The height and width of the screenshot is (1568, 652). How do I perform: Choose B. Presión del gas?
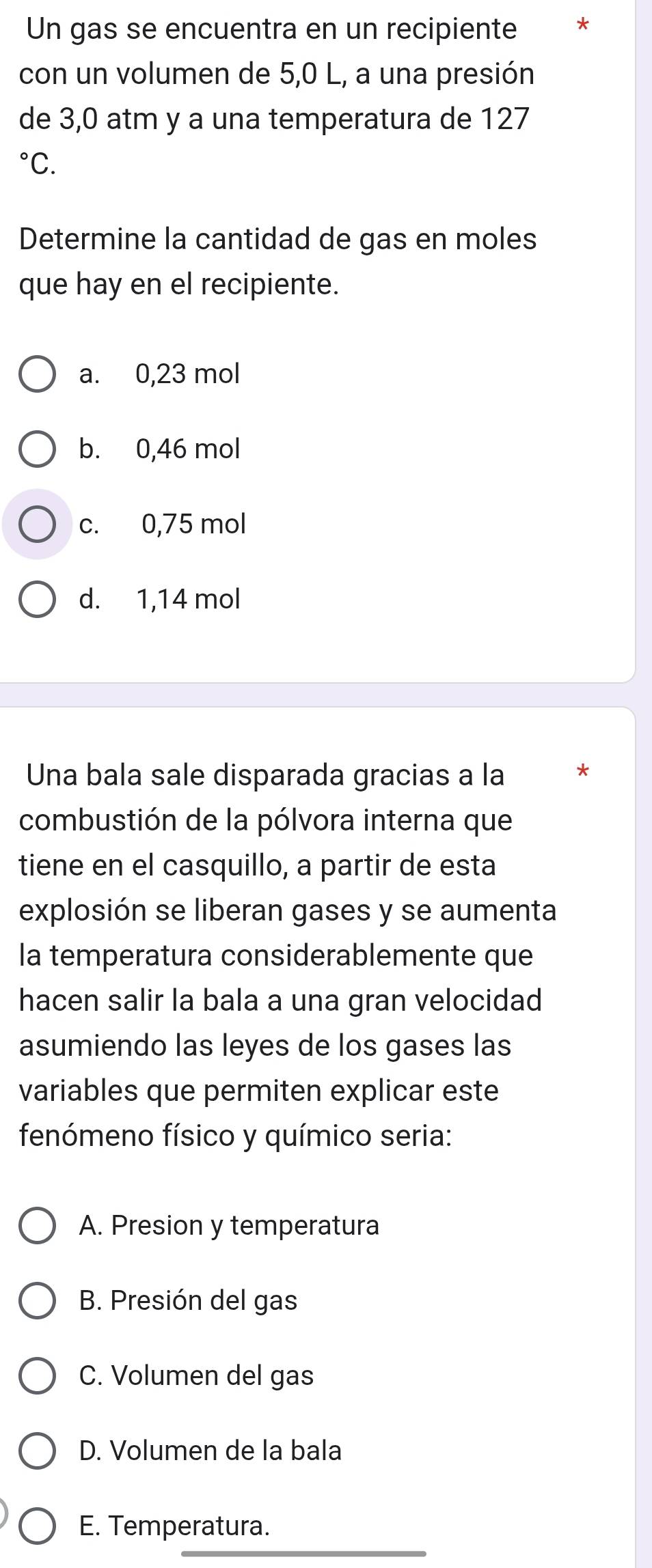pyautogui.click(x=38, y=1301)
